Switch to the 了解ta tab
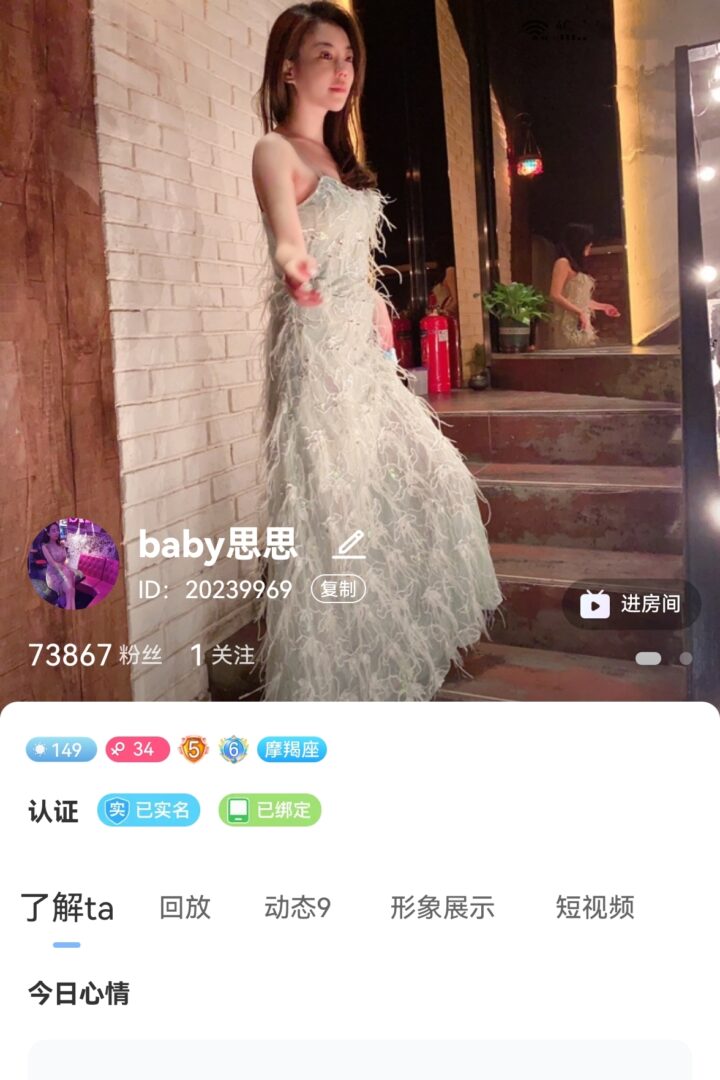 tap(67, 908)
